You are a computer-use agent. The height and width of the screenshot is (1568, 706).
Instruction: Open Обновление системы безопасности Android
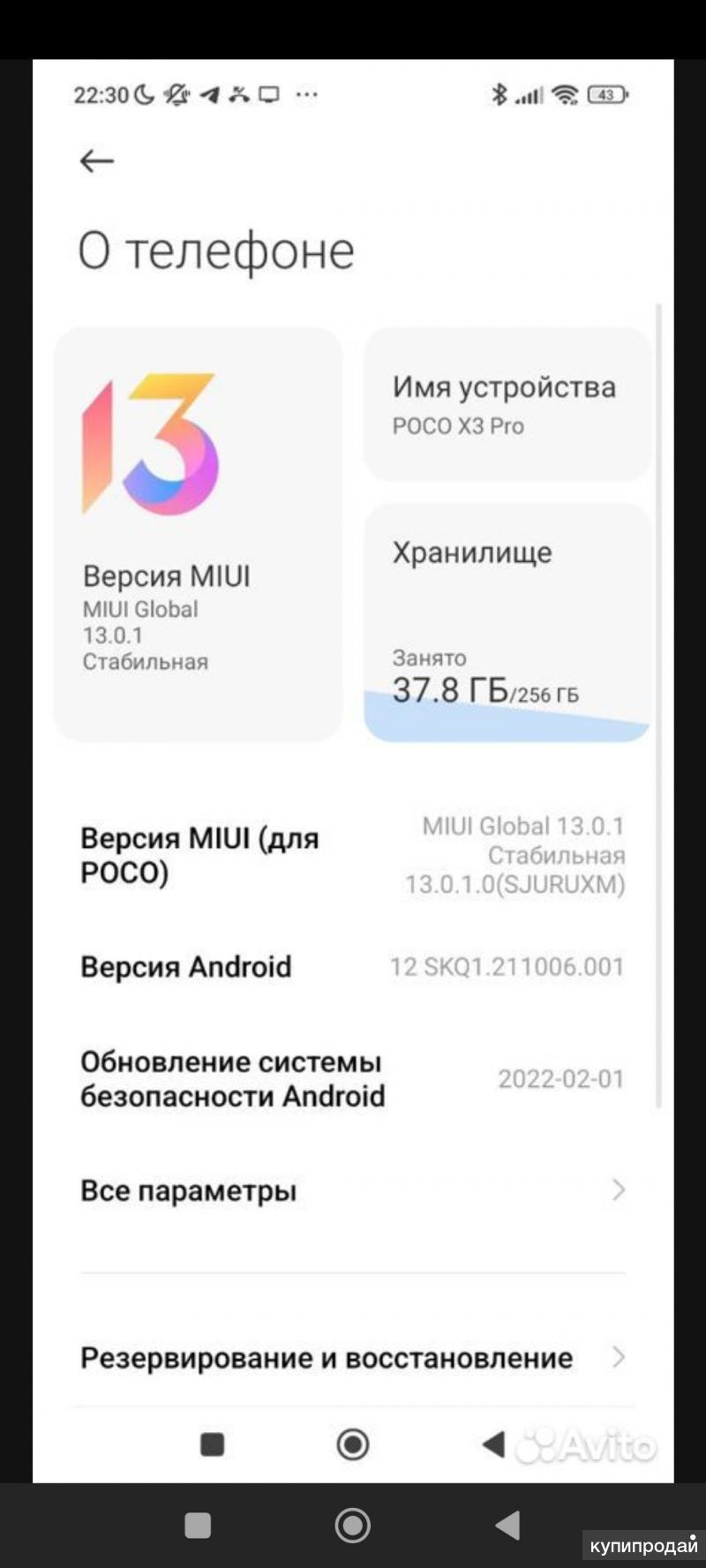click(x=352, y=1078)
